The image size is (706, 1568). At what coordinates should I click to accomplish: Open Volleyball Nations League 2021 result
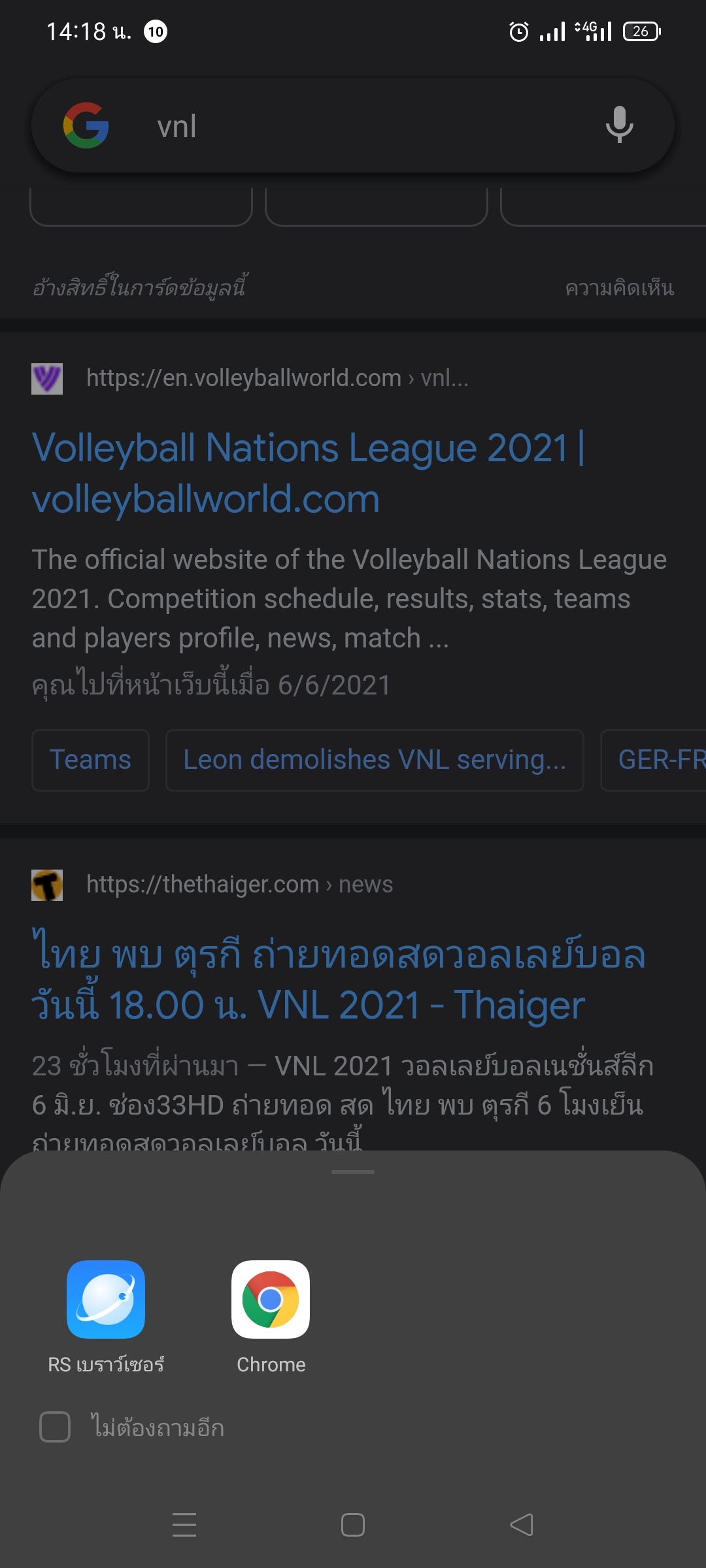click(309, 473)
